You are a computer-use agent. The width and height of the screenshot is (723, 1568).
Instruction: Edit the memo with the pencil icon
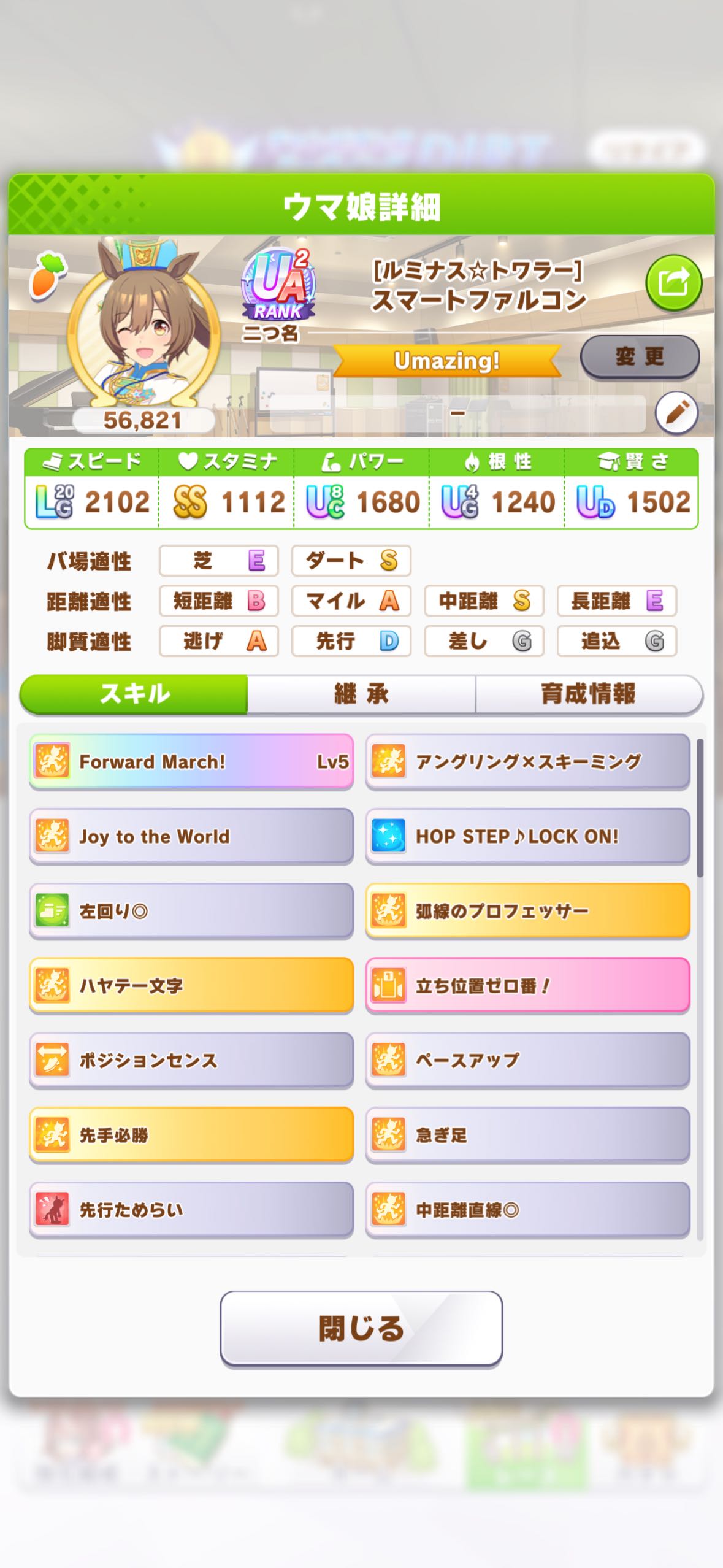(676, 413)
